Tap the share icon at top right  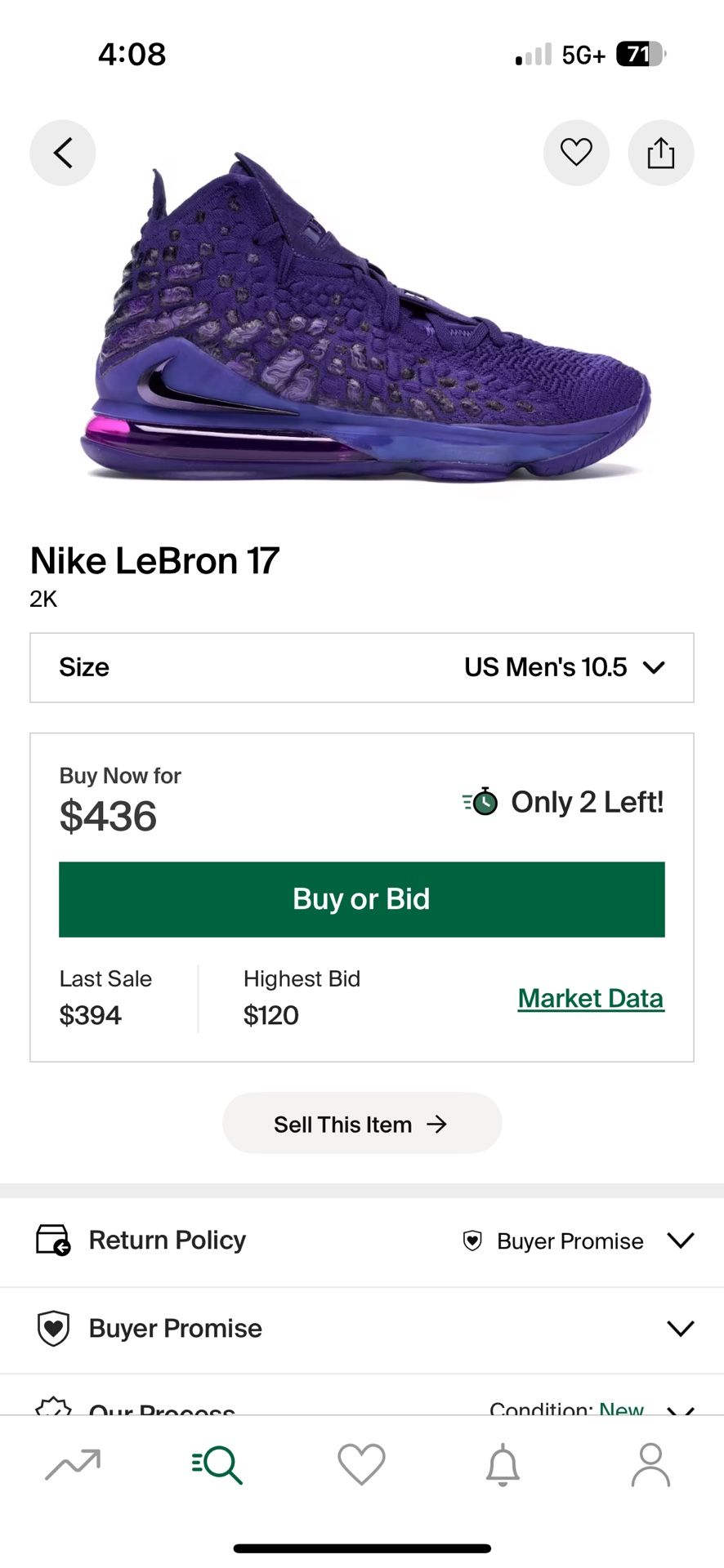[660, 152]
